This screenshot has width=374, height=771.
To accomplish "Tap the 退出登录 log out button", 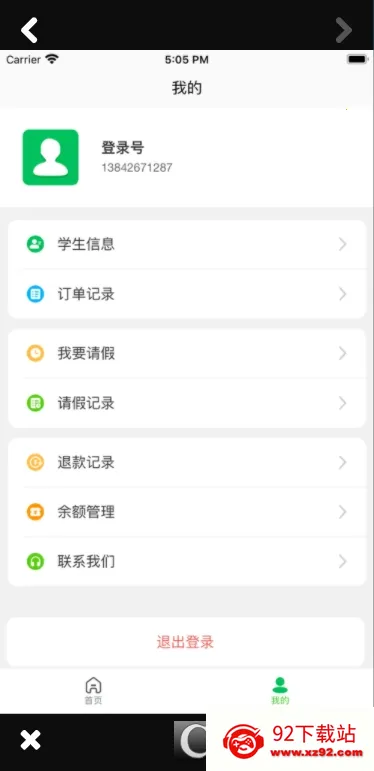I will [186, 642].
